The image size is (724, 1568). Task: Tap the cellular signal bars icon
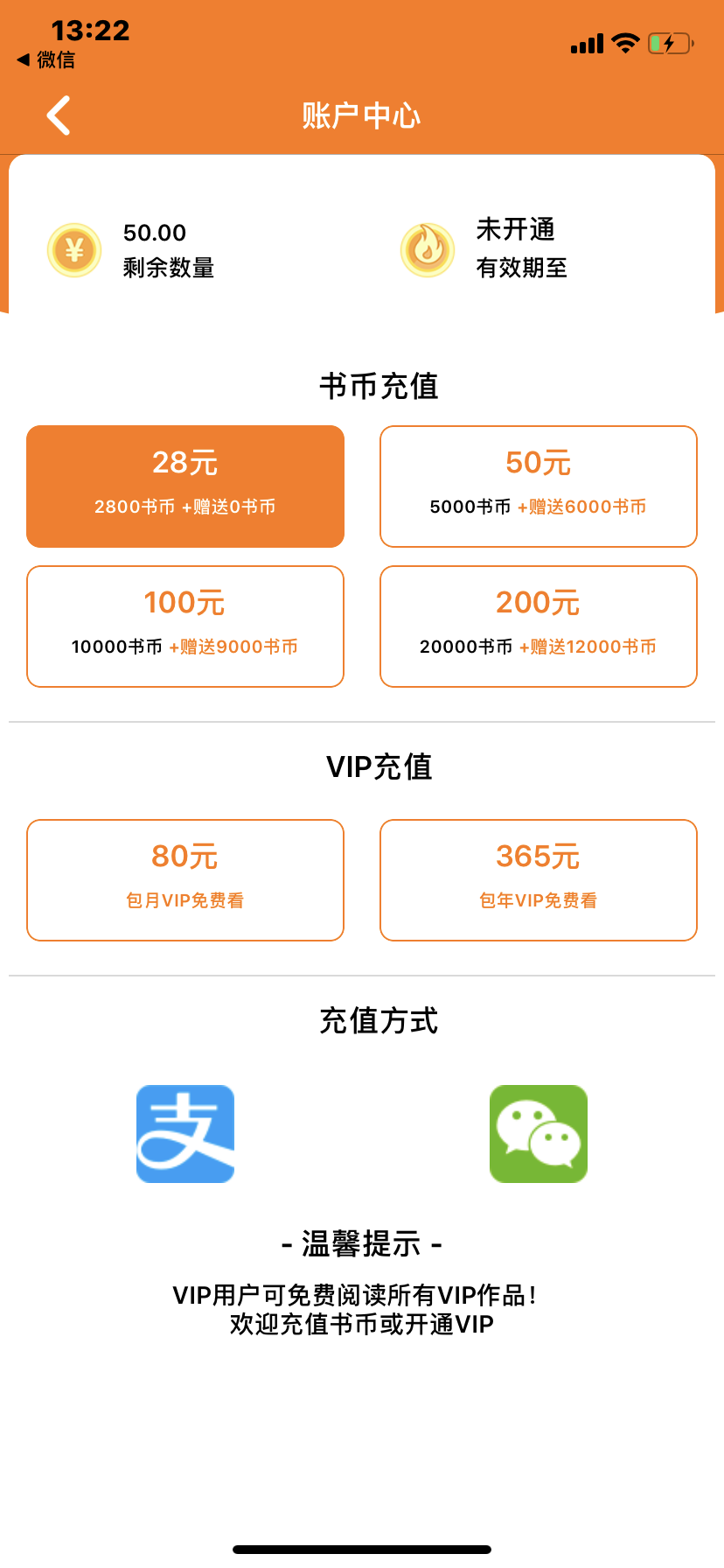(587, 43)
